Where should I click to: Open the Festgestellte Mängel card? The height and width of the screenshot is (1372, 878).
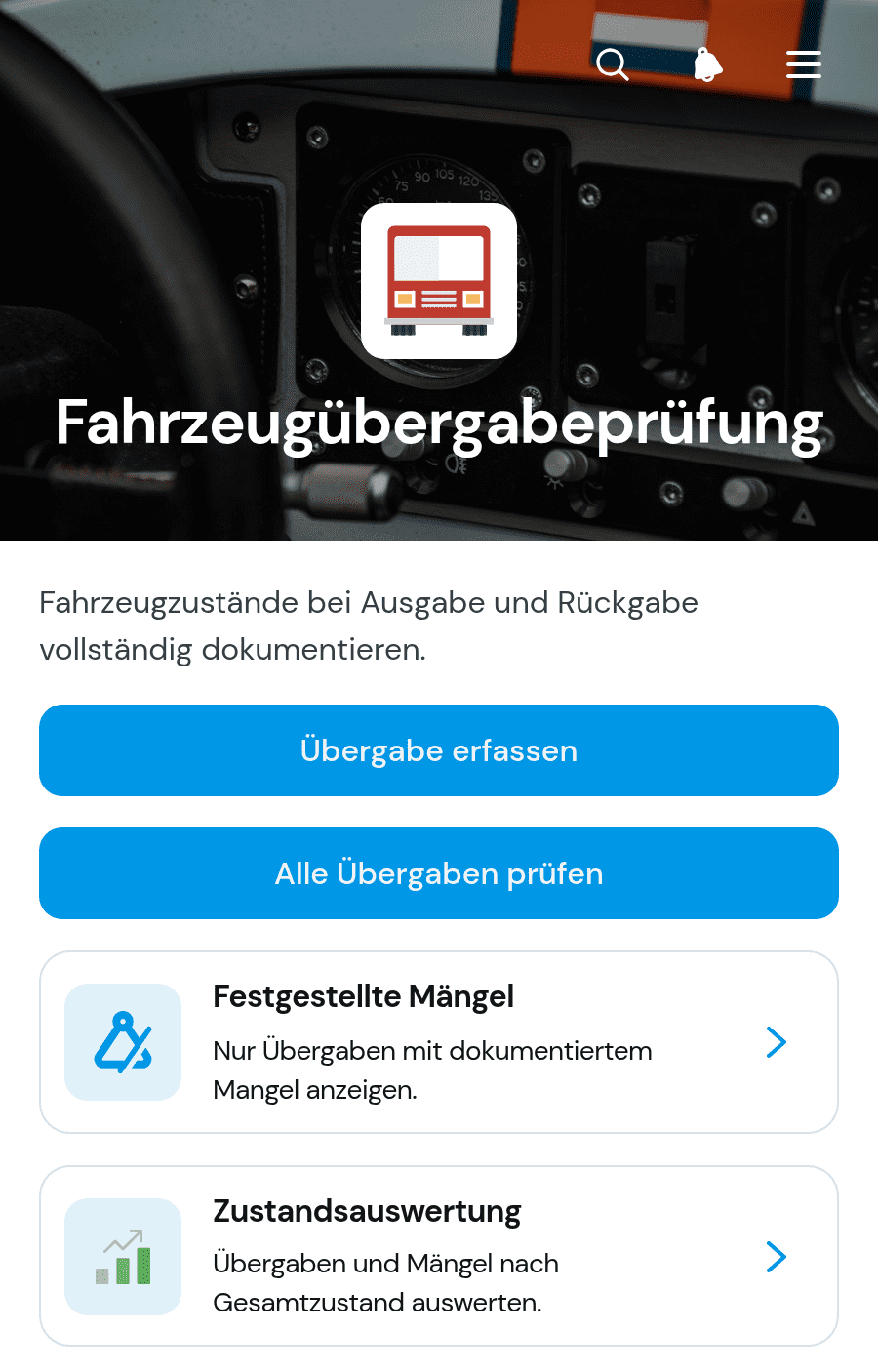(439, 1042)
